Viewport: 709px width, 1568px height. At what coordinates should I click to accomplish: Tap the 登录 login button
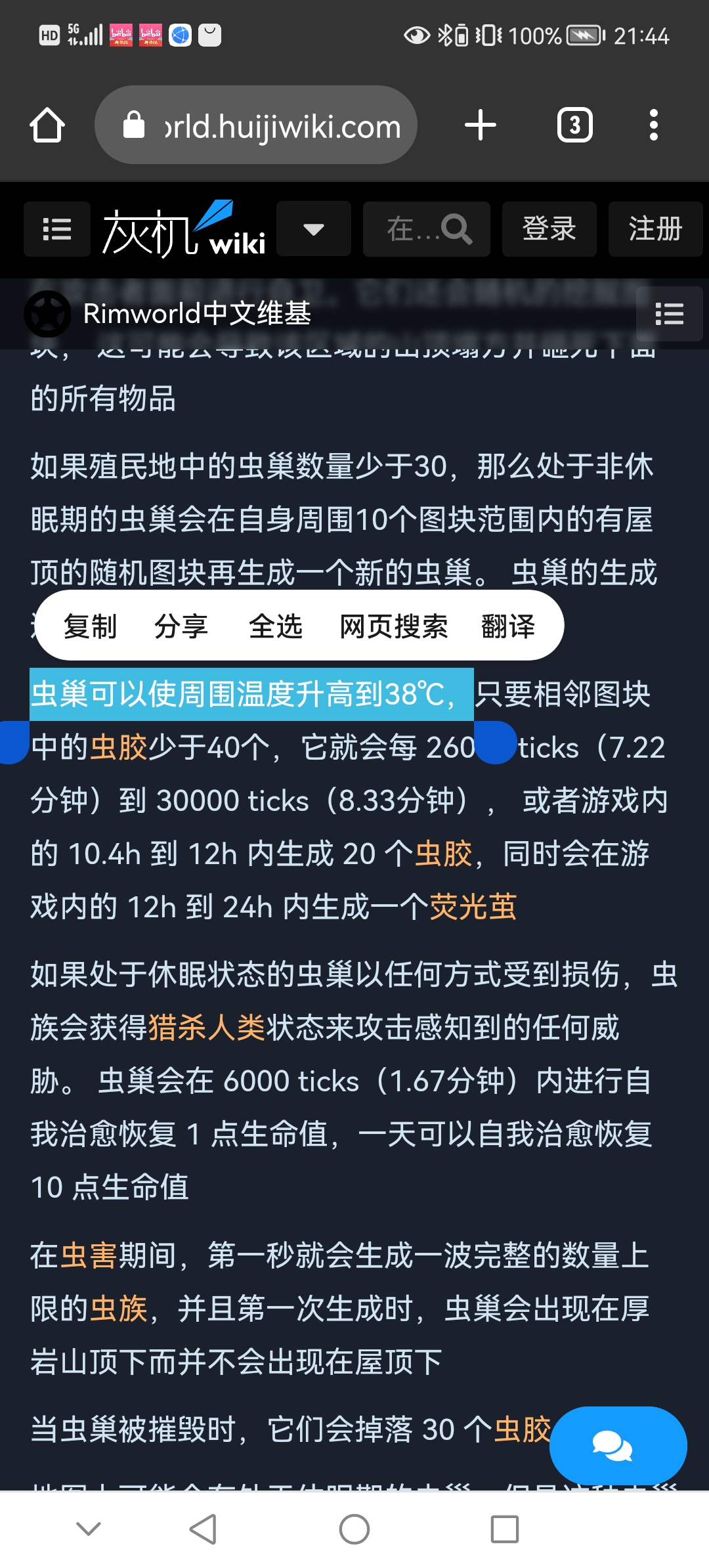click(549, 229)
